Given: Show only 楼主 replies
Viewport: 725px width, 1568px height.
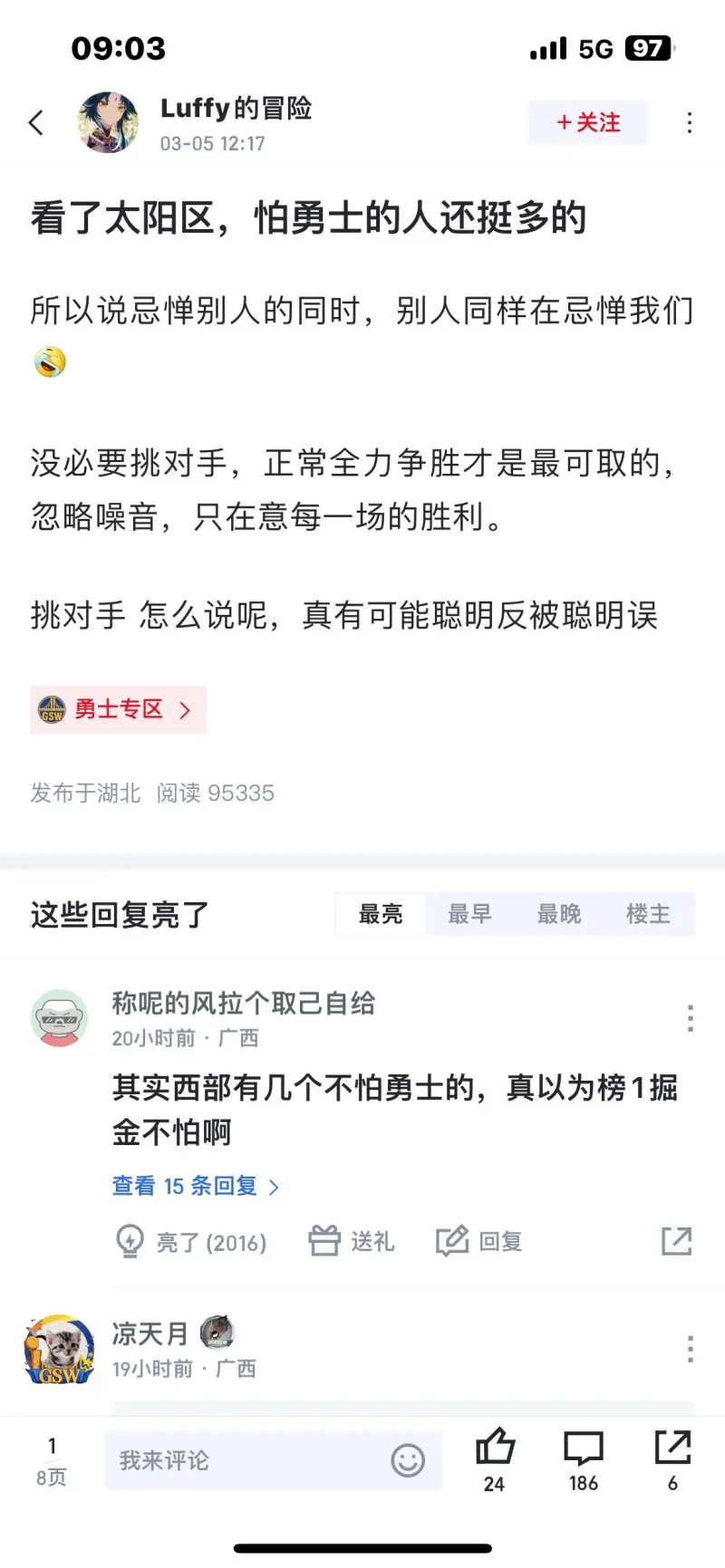Looking at the screenshot, I should click(648, 914).
